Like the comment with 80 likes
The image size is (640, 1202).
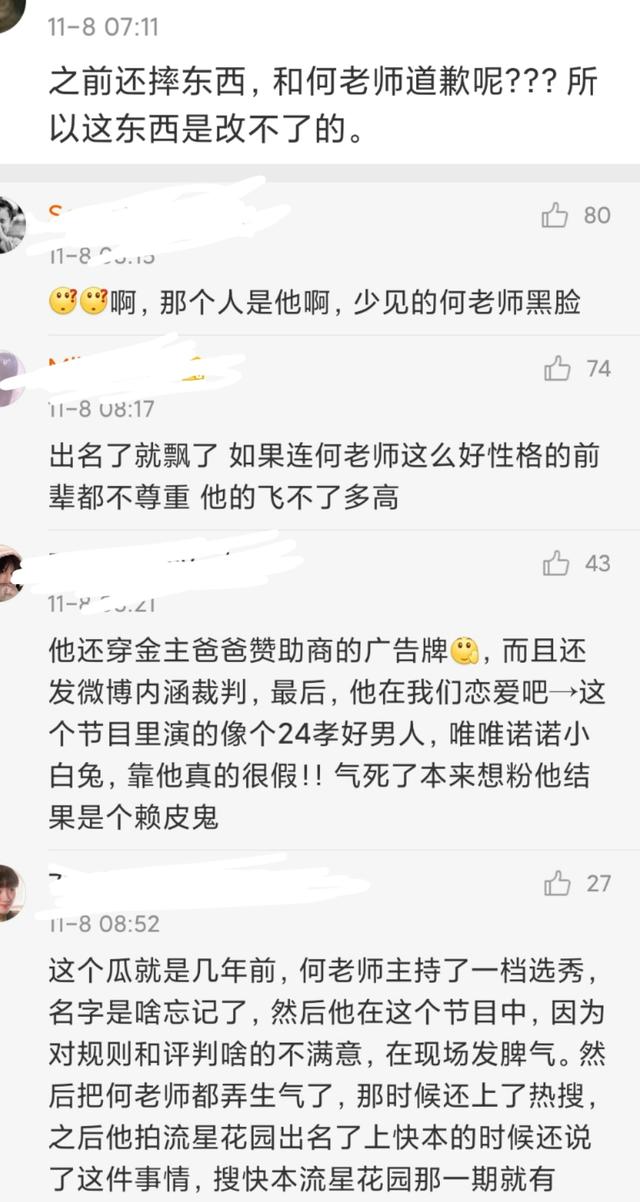click(555, 215)
